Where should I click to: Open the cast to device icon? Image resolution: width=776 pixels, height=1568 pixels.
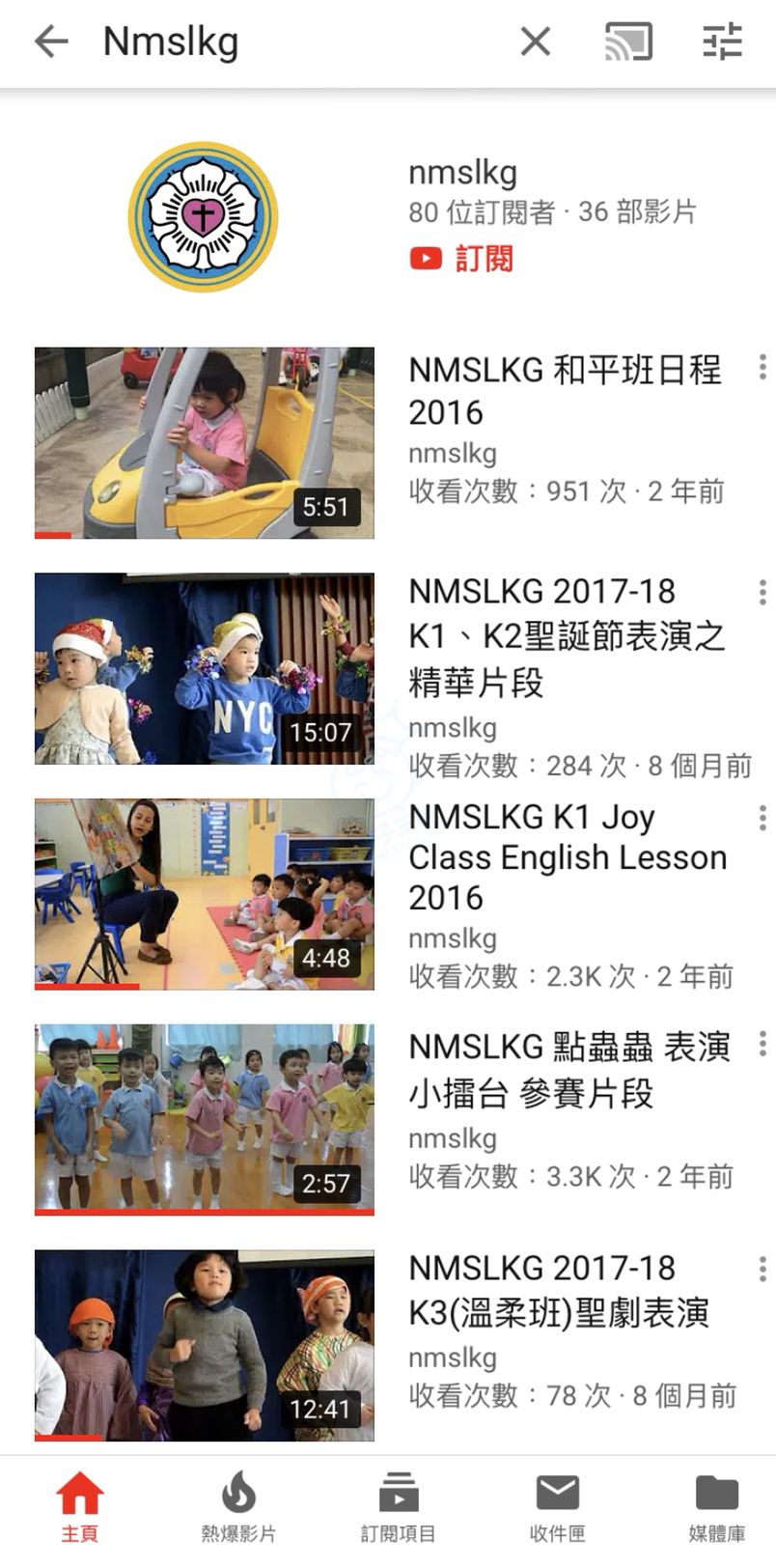[x=628, y=42]
